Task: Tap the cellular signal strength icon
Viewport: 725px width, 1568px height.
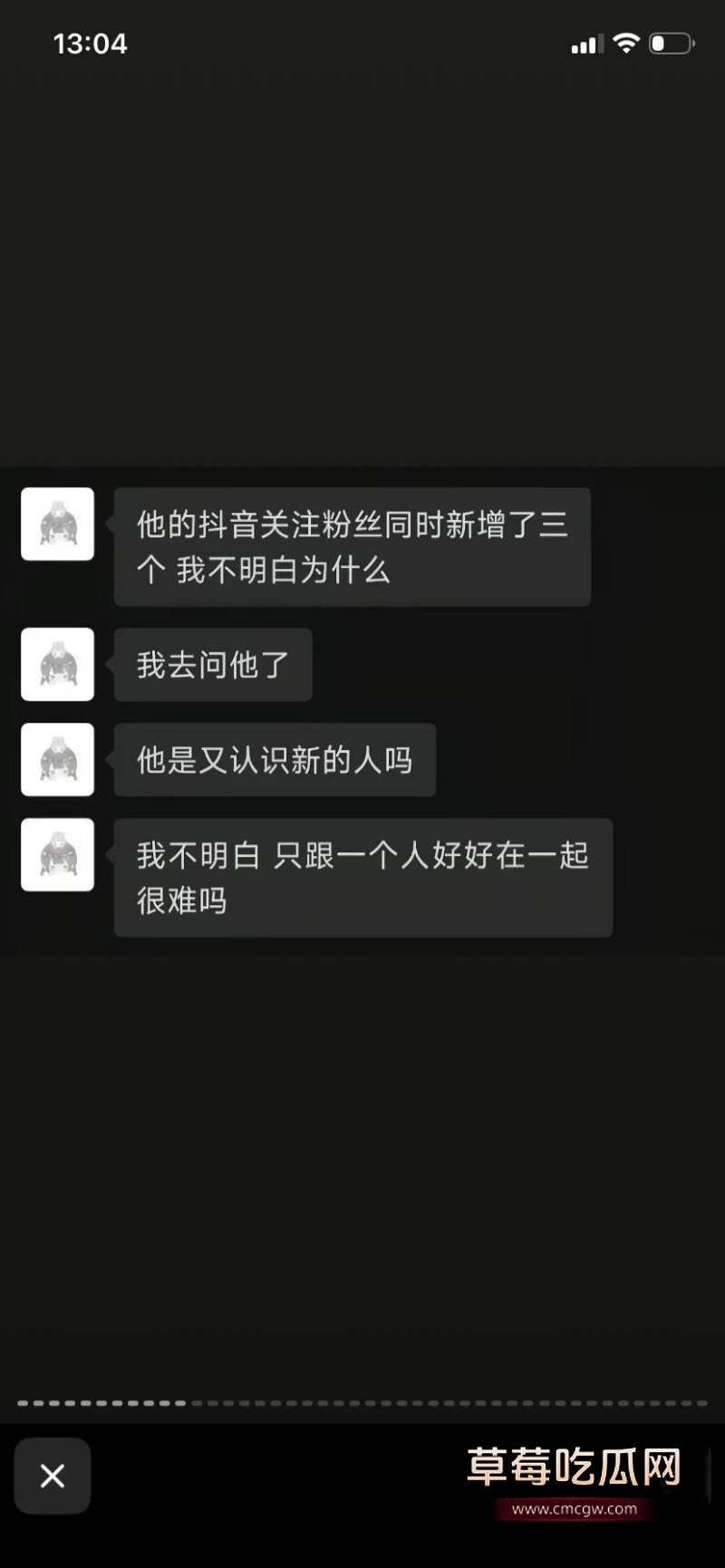Action: point(585,43)
